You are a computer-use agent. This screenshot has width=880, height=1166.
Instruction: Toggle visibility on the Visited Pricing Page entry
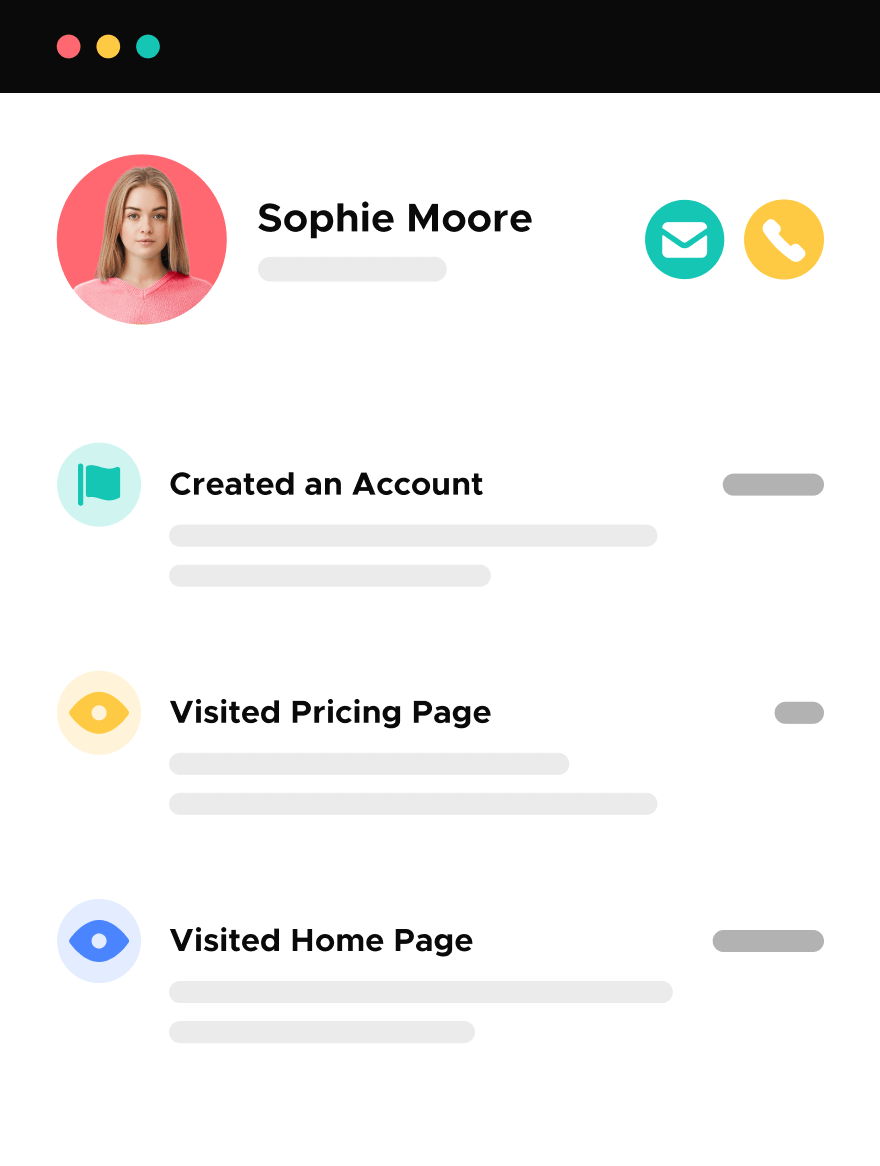pyautogui.click(x=99, y=712)
